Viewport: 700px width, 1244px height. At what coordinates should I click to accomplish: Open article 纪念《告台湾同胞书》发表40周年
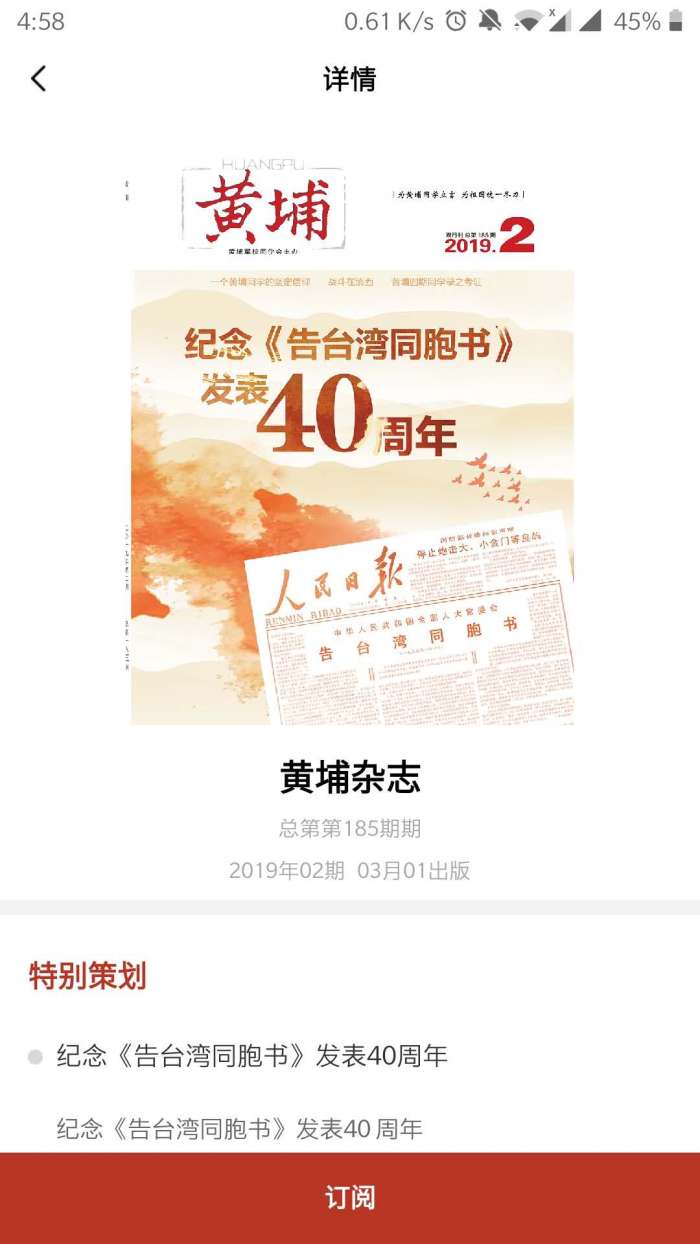pos(252,1056)
